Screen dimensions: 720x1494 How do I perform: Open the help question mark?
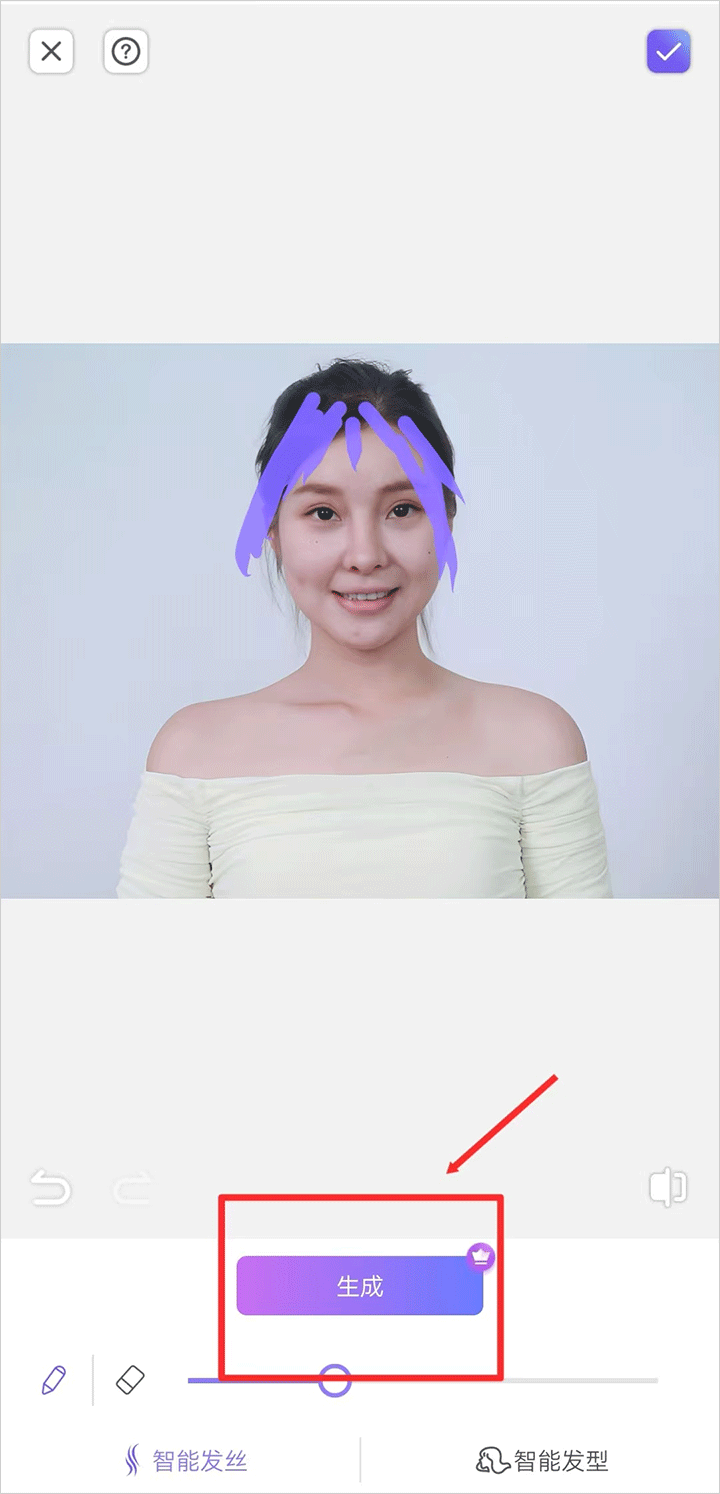126,52
